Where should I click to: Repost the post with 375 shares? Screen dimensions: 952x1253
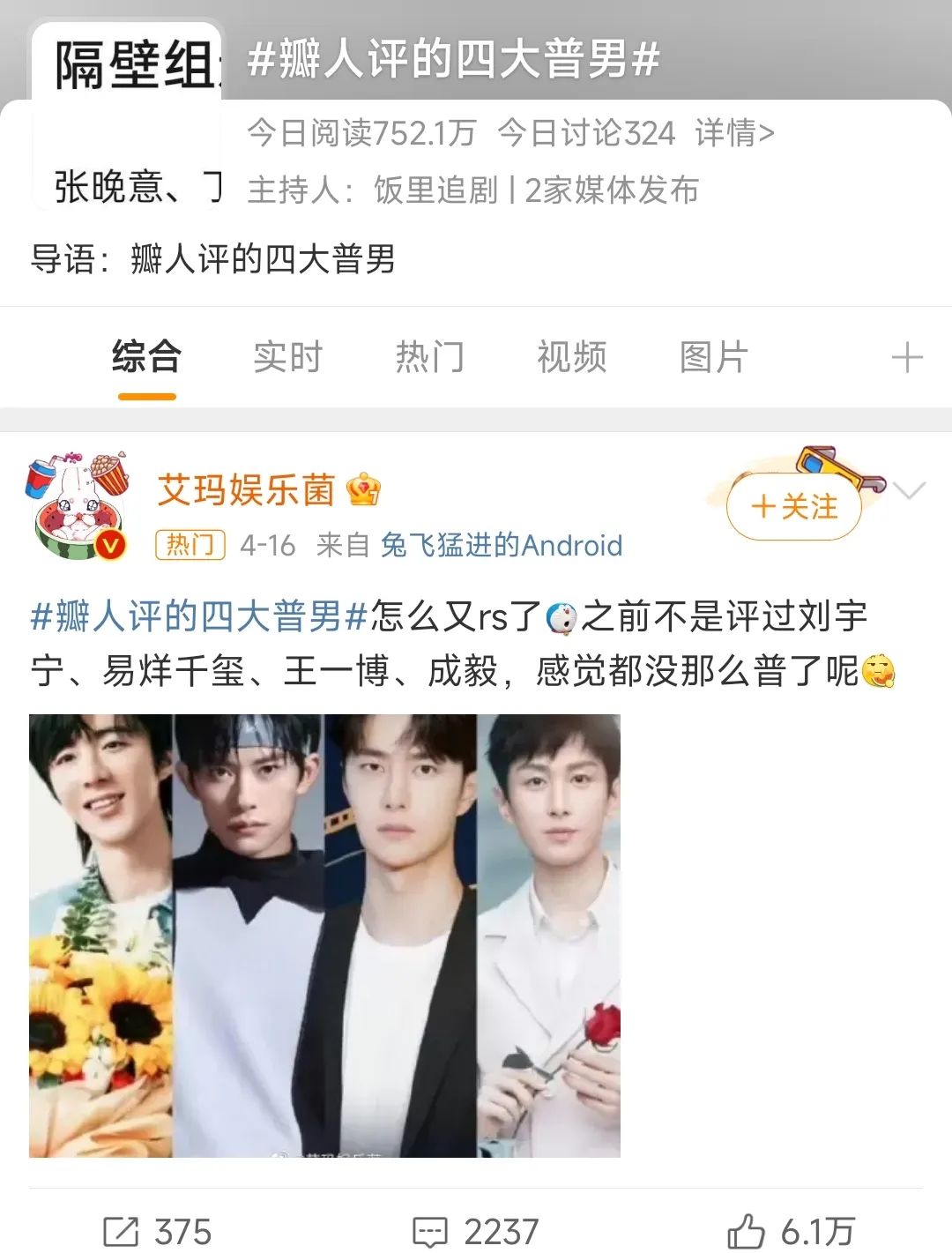point(158,1231)
